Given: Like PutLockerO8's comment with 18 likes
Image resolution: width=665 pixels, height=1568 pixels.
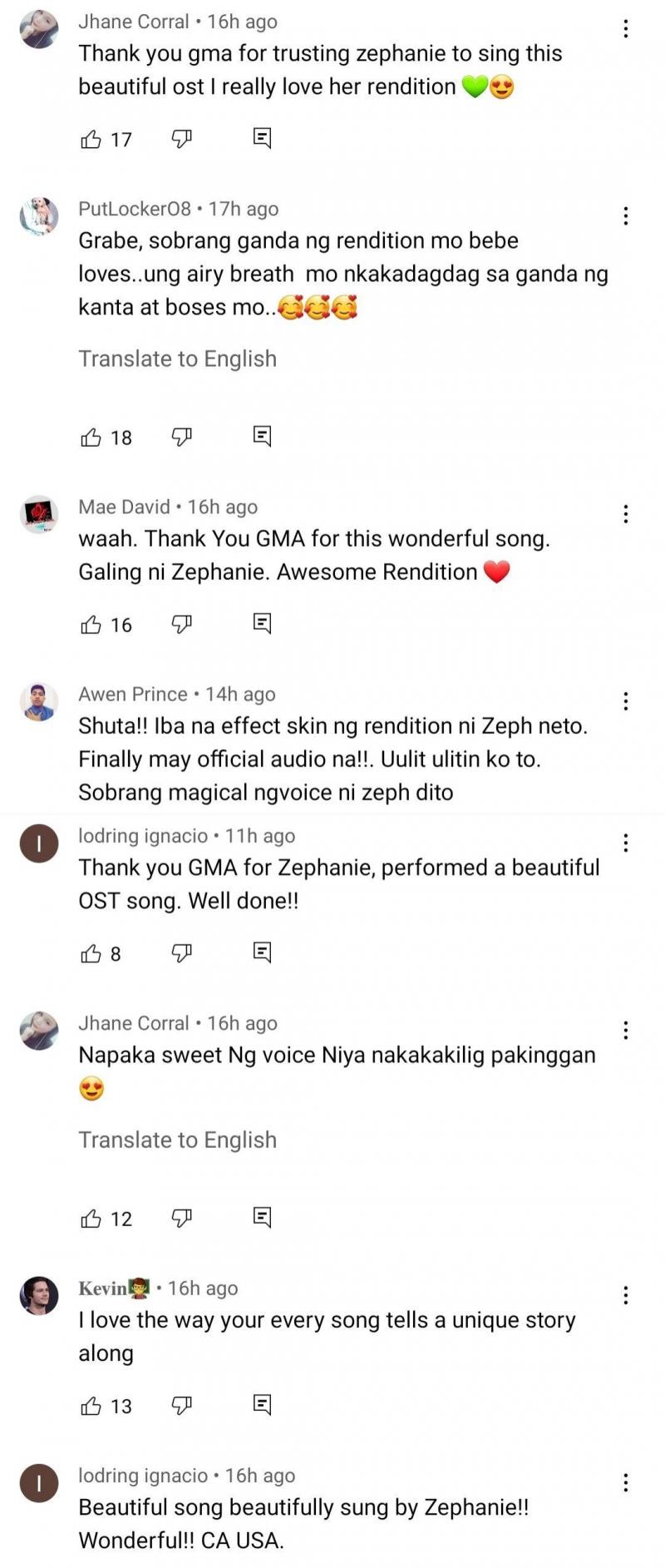Looking at the screenshot, I should click(x=91, y=437).
